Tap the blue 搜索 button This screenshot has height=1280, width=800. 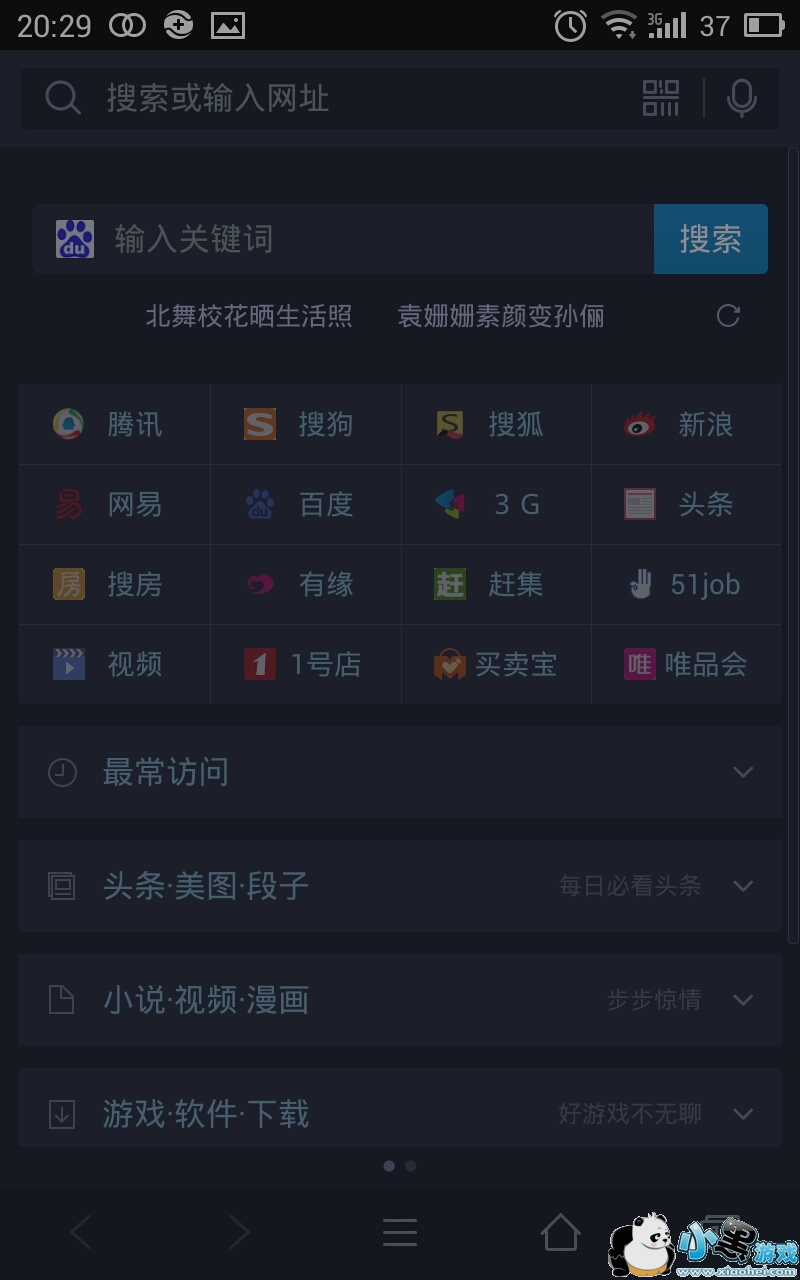710,239
